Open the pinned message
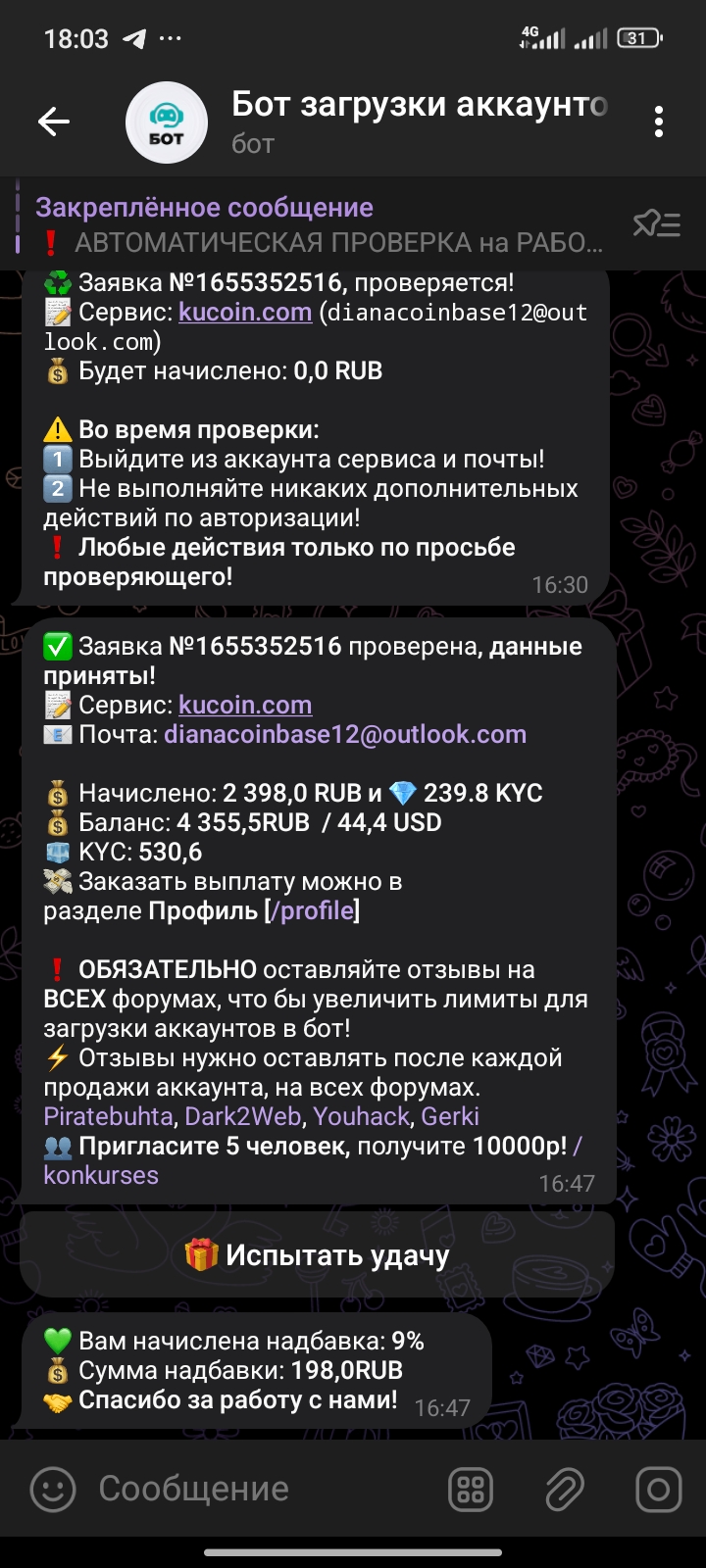Image resolution: width=706 pixels, height=1568 pixels. (x=314, y=224)
